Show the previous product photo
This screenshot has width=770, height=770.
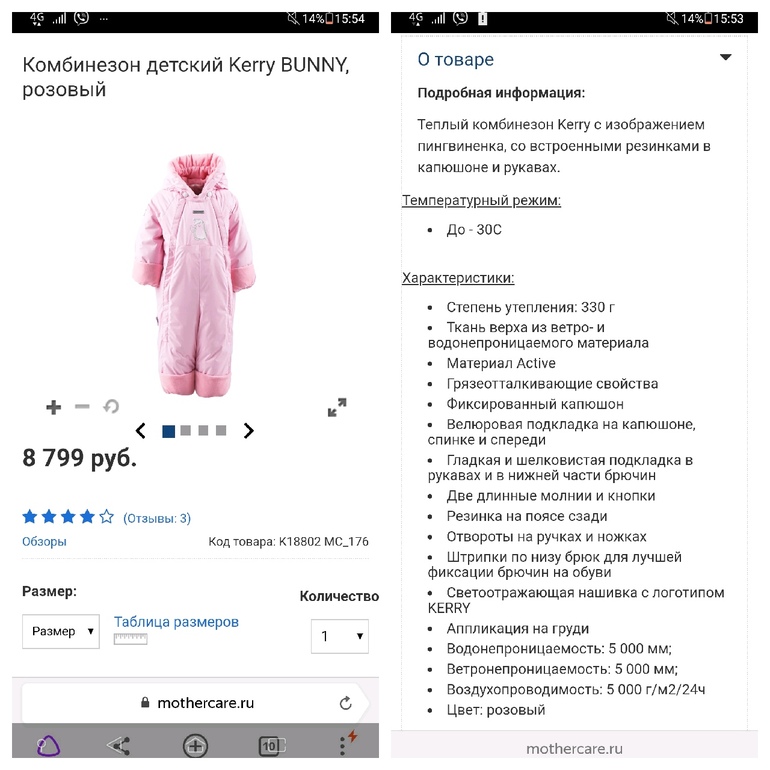click(x=141, y=431)
